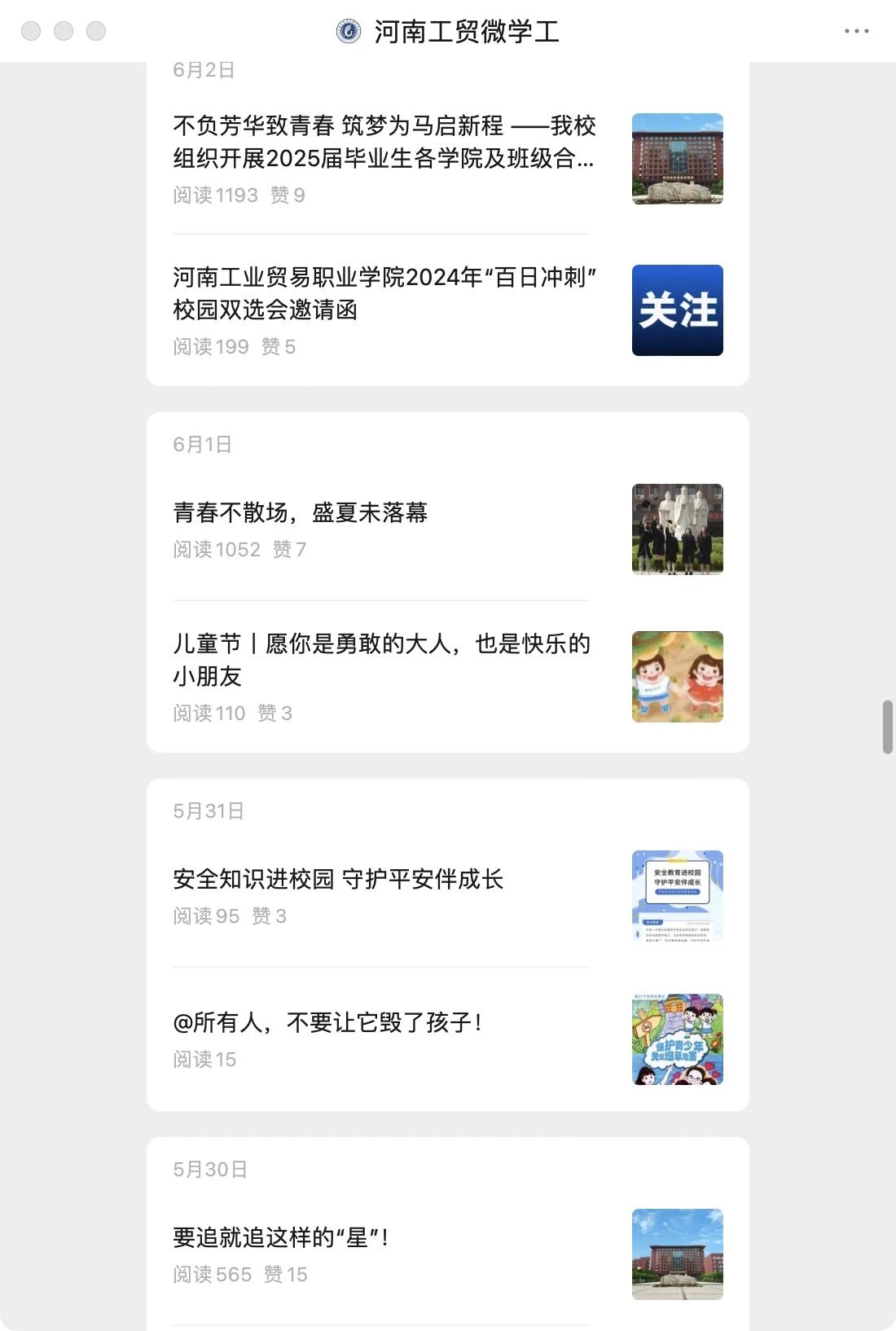This screenshot has width=896, height=1331.
Task: Tap the blue 关注 thumbnail image
Action: 677,310
